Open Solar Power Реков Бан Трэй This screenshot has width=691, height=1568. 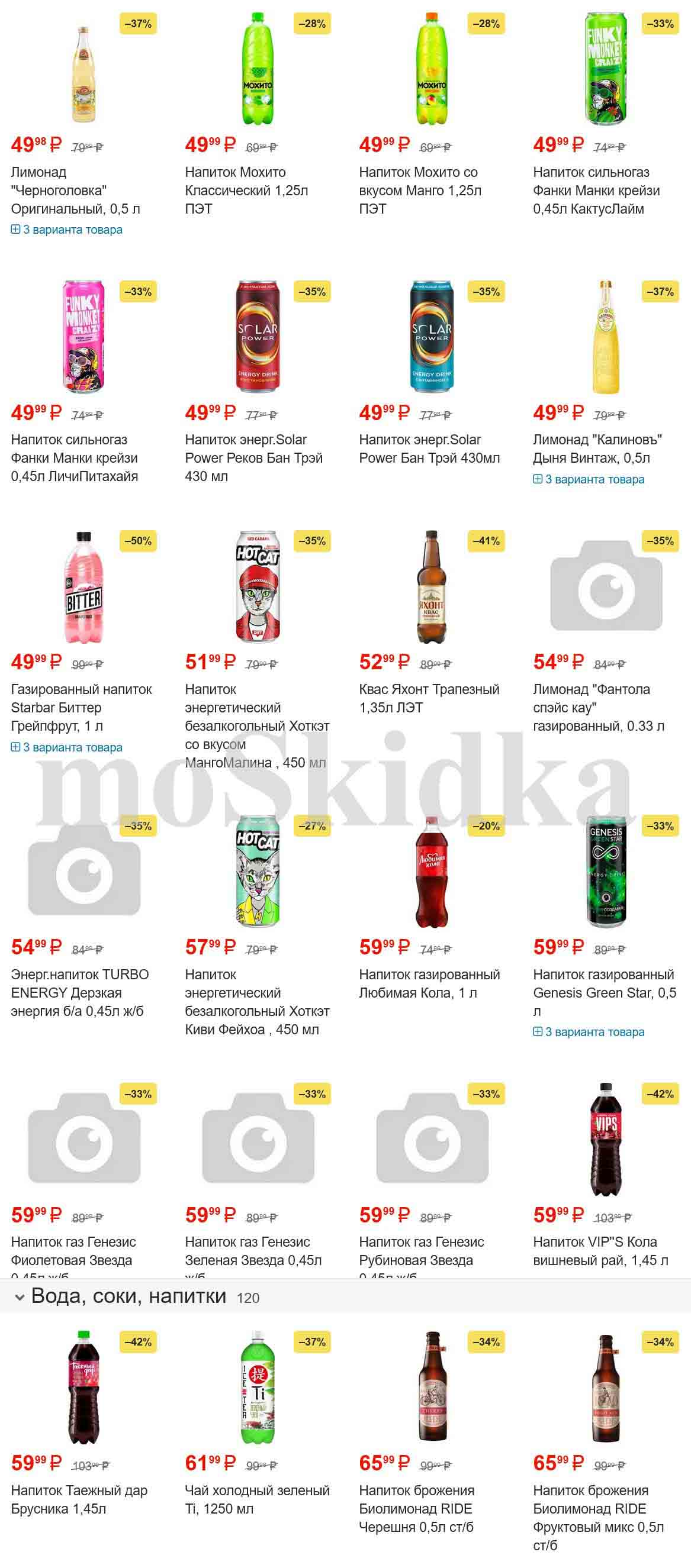(253, 458)
